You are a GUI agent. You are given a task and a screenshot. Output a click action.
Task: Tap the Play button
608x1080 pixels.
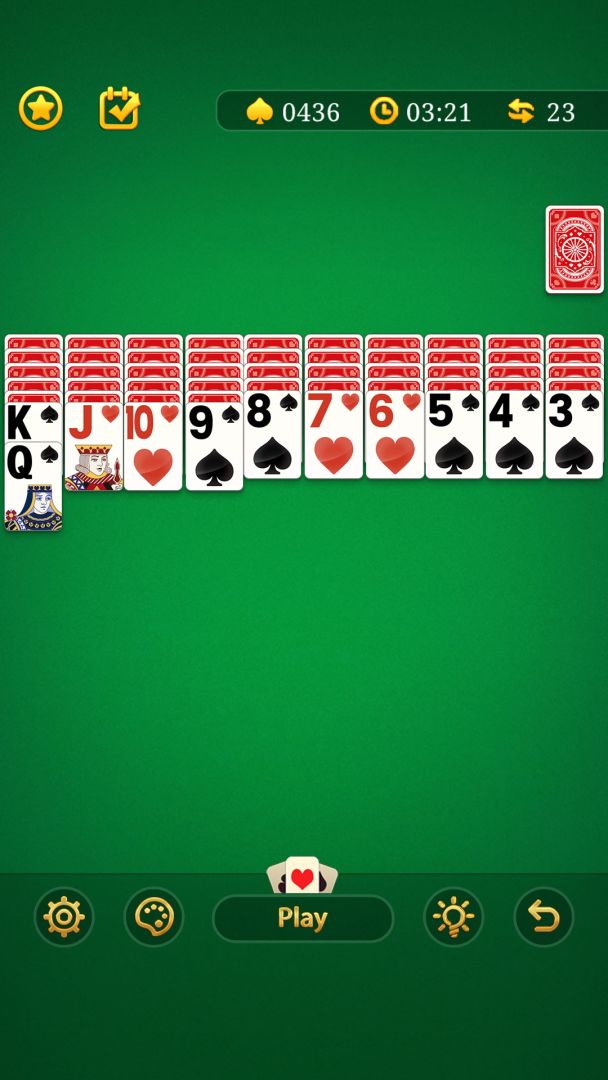tap(303, 918)
